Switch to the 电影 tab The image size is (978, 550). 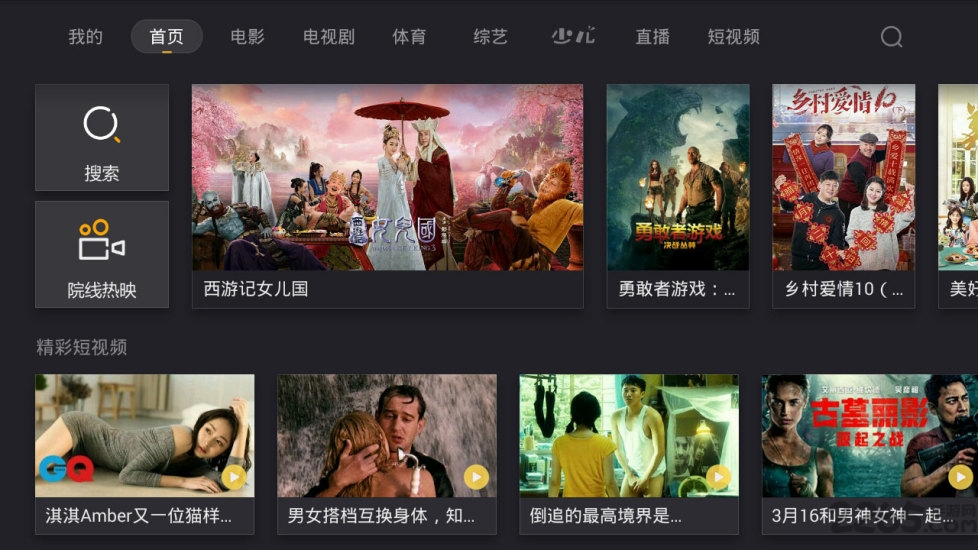click(x=247, y=37)
